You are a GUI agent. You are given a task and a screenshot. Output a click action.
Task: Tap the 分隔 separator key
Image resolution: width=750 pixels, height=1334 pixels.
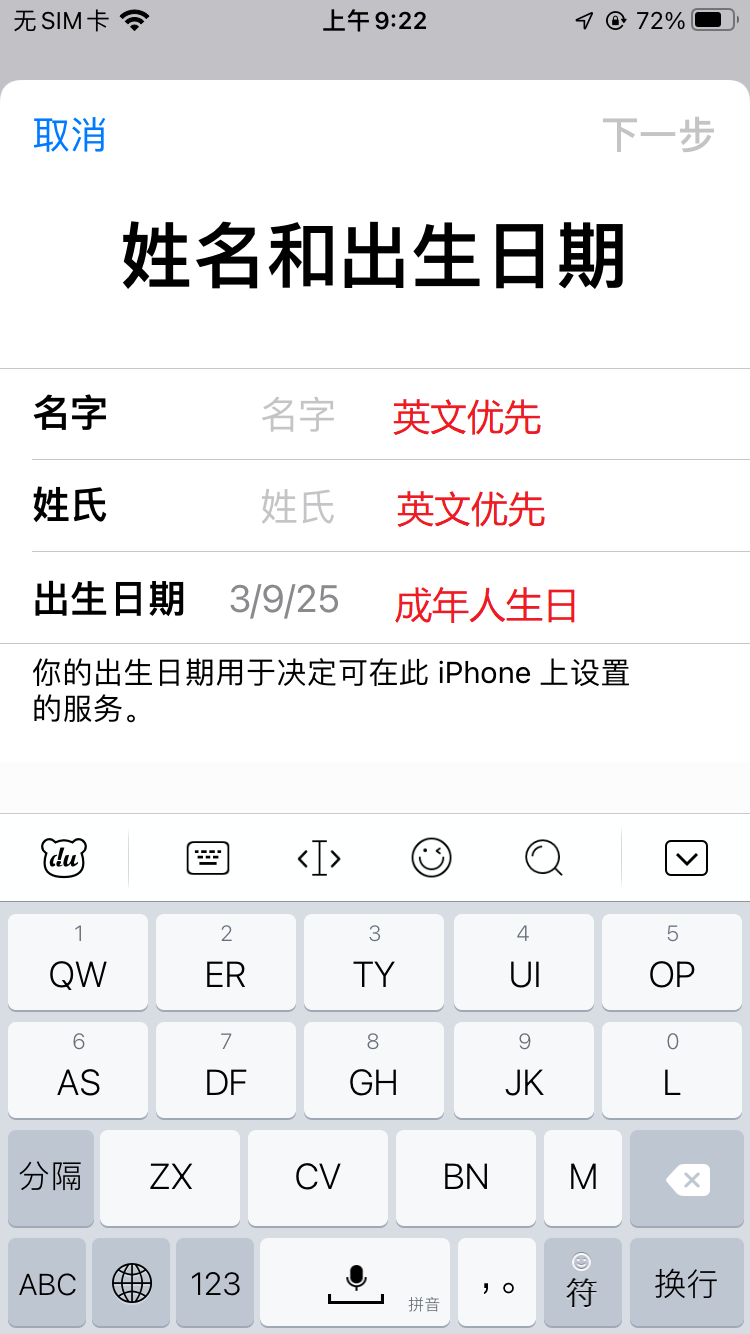tap(51, 1178)
